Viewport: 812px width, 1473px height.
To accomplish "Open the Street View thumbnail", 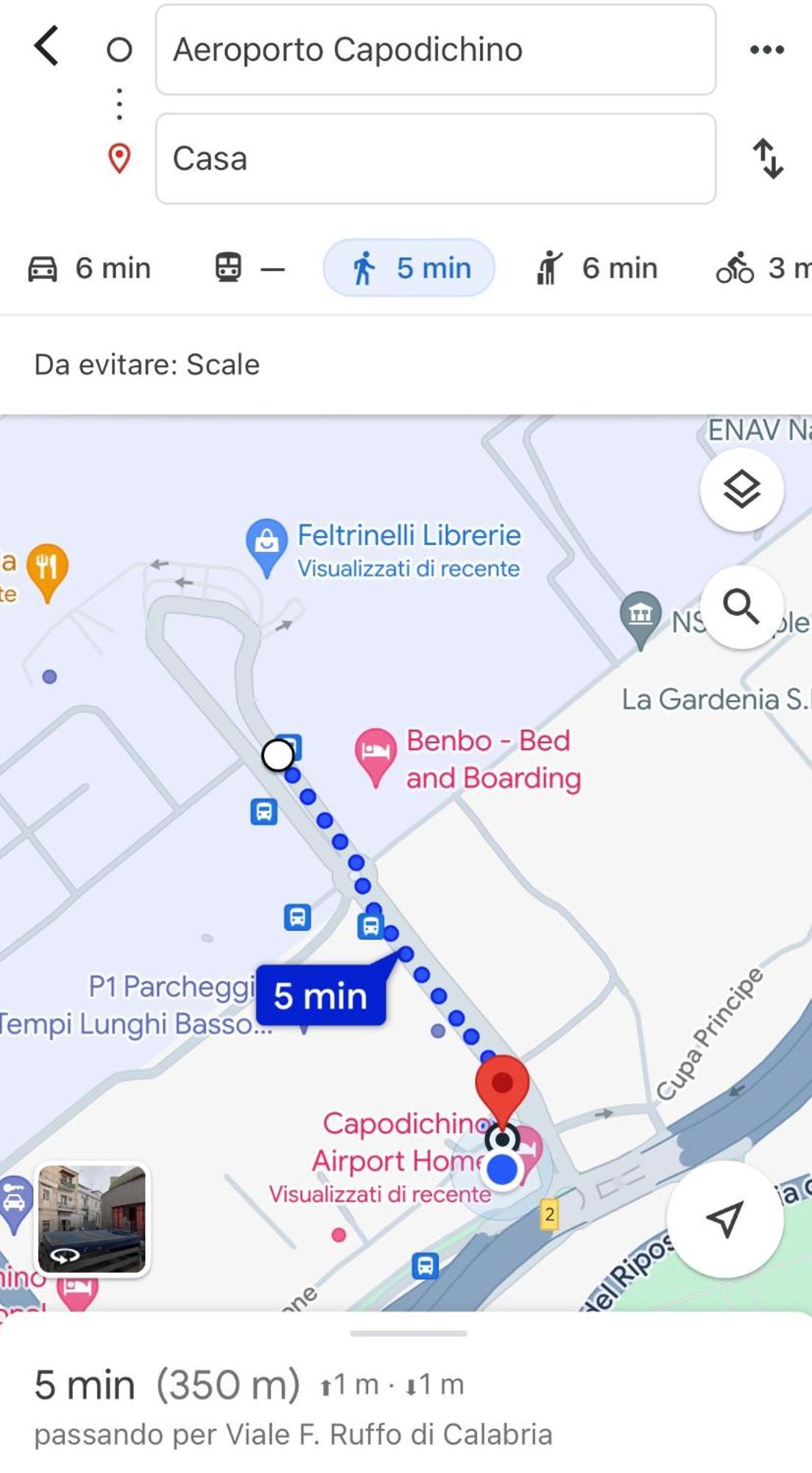I will [93, 1220].
